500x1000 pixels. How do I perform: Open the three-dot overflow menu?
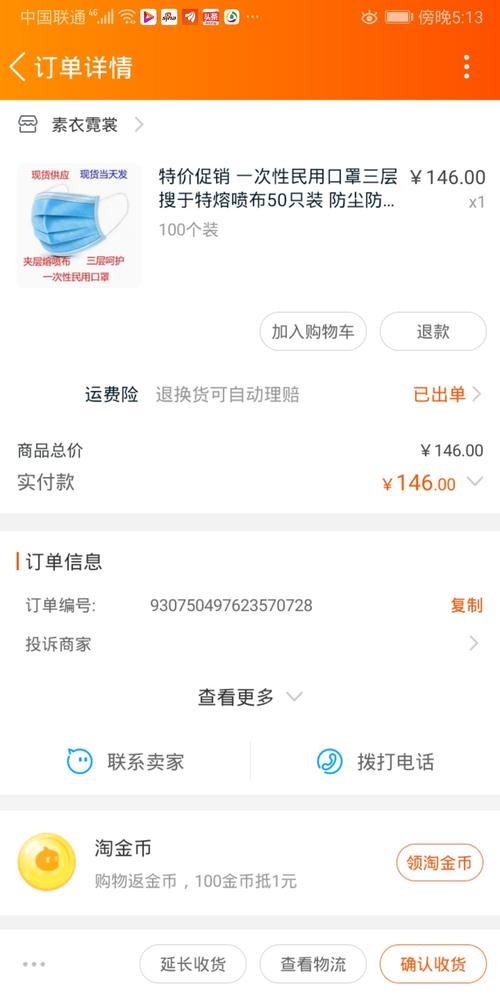(467, 66)
